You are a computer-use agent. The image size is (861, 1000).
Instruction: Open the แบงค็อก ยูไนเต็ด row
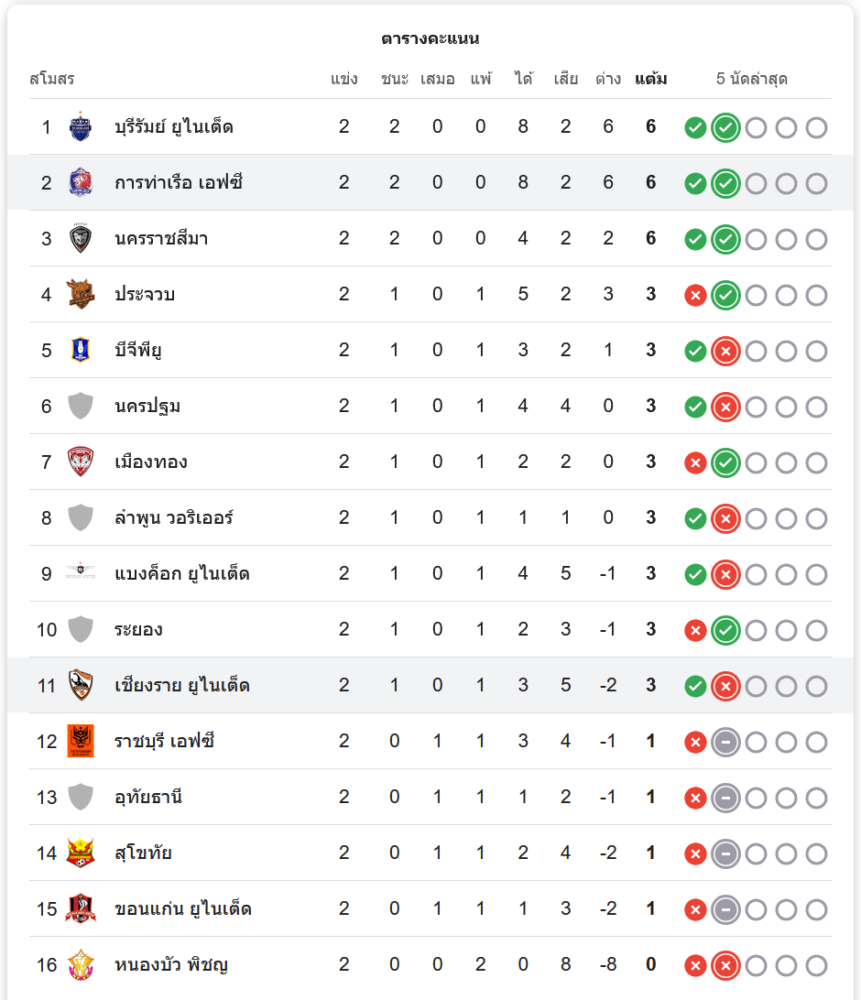tap(182, 574)
